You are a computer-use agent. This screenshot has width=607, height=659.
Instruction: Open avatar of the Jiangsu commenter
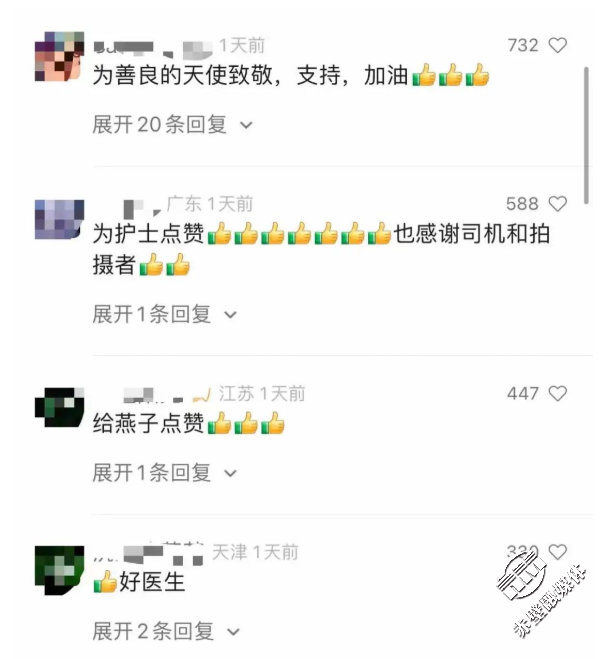(x=59, y=406)
